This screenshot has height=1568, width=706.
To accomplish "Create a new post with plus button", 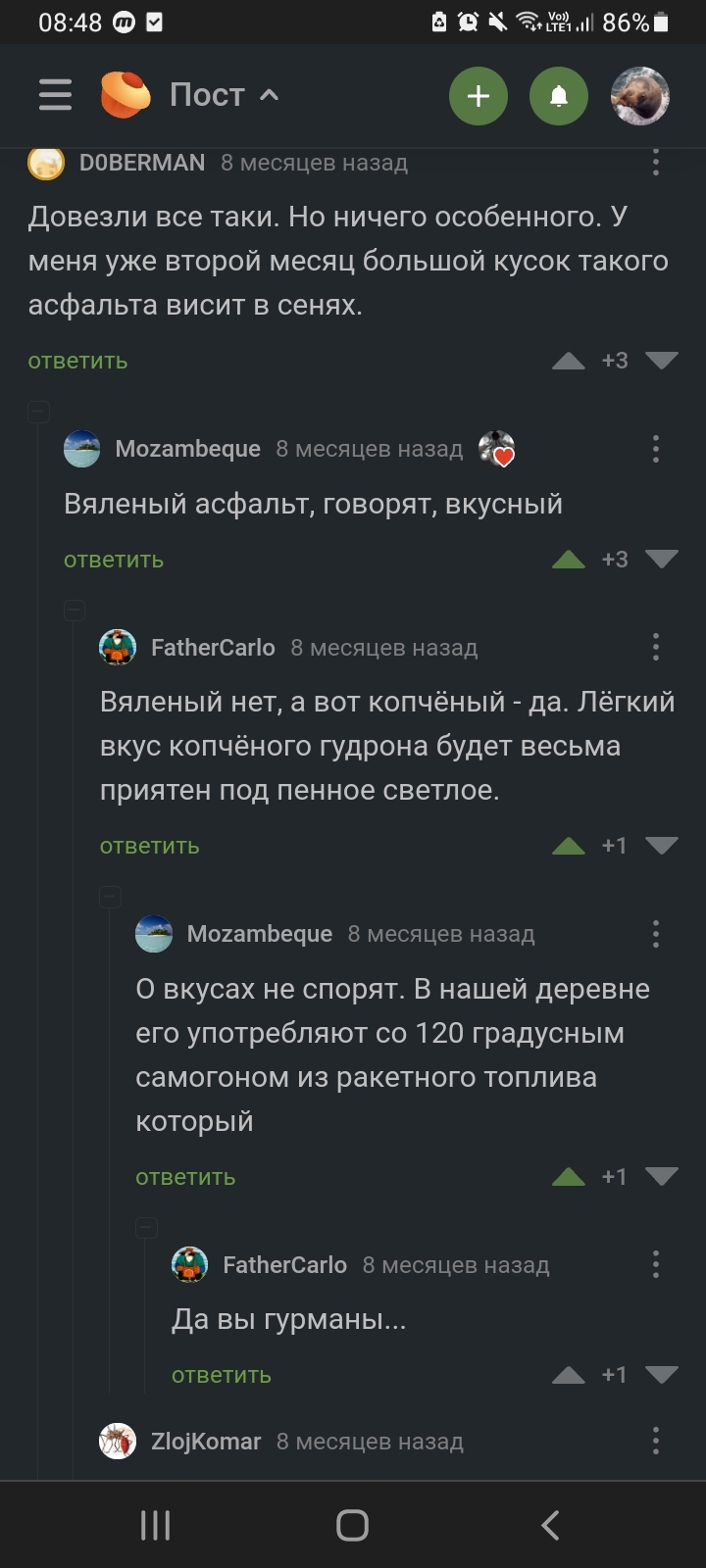I will pyautogui.click(x=478, y=96).
